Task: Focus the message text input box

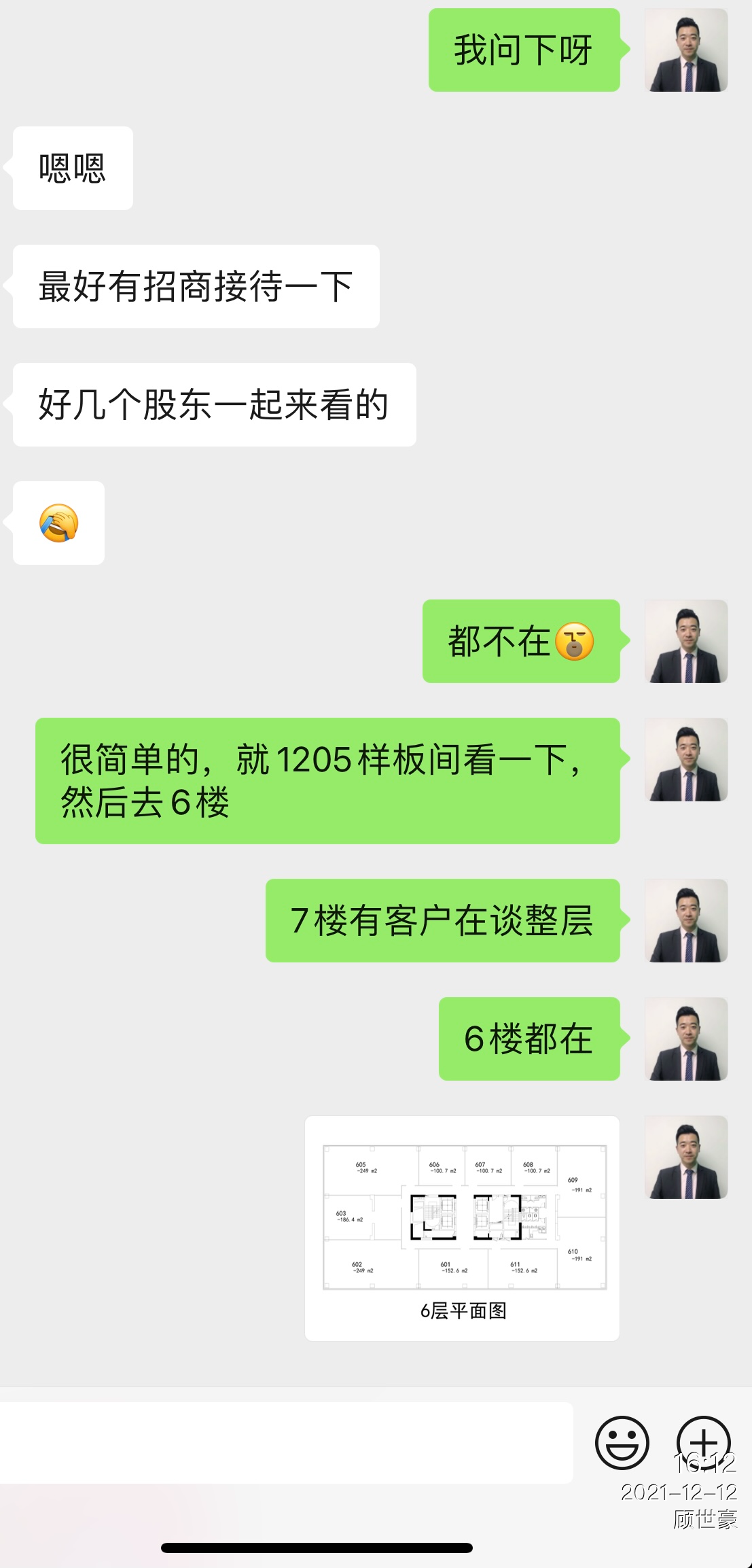Action: (x=285, y=1442)
